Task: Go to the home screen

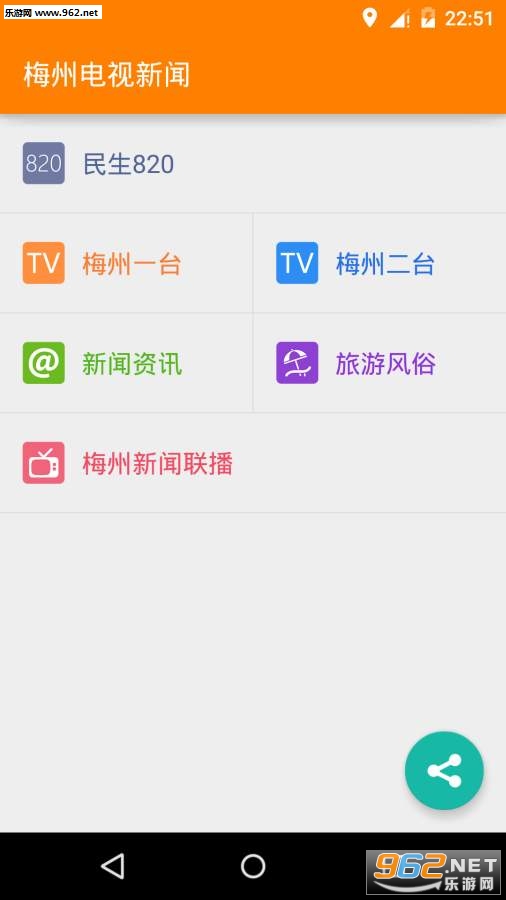Action: pos(253,866)
